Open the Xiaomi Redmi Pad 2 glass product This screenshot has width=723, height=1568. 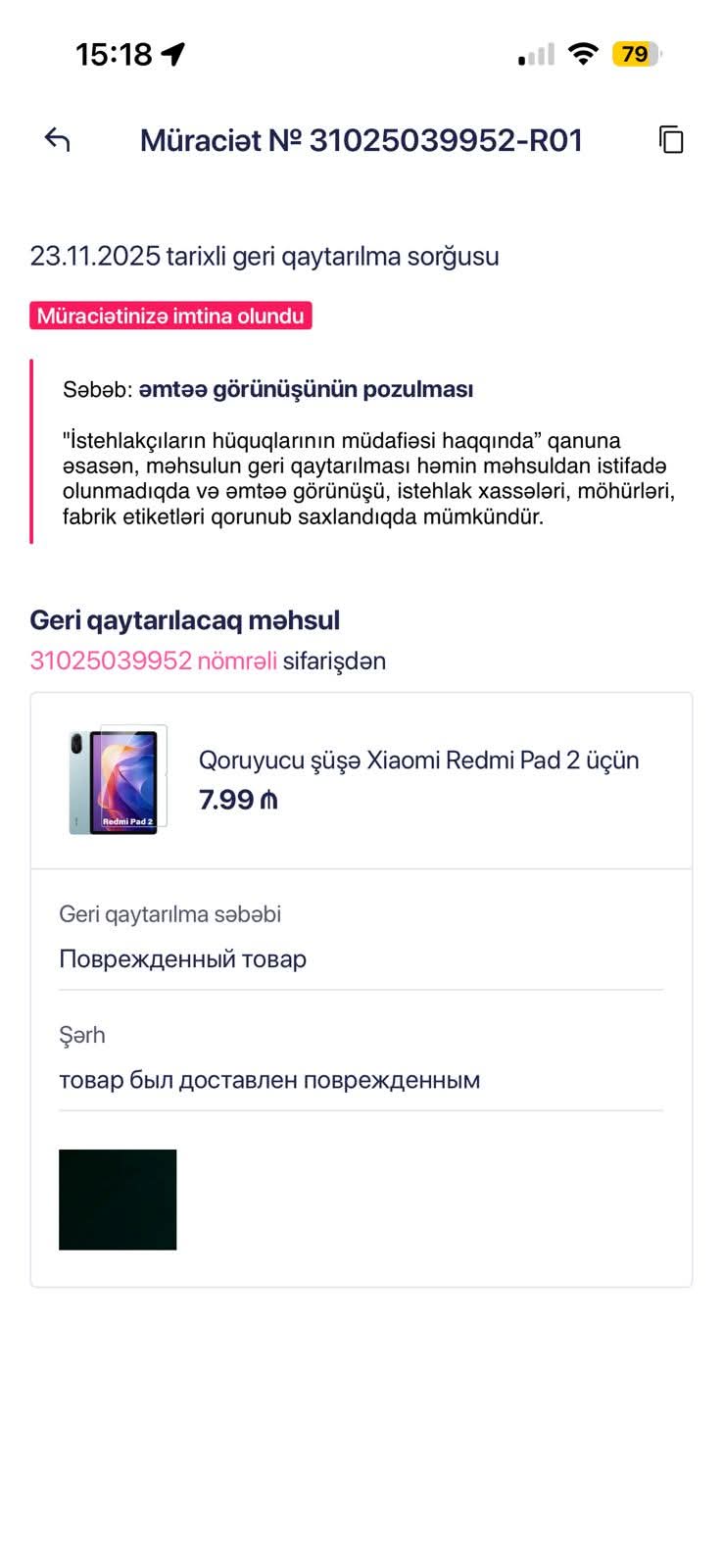click(418, 760)
